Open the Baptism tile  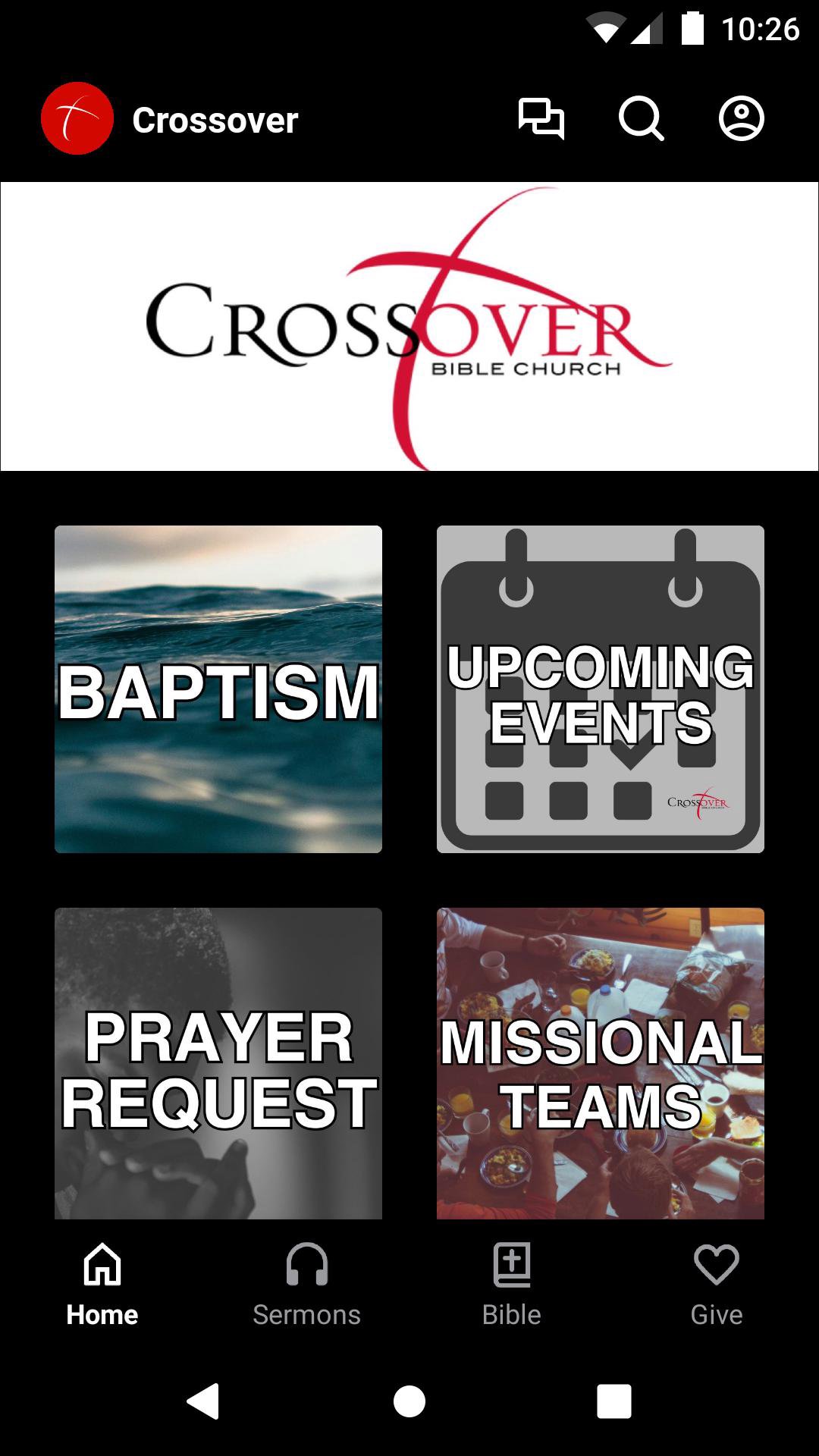(218, 689)
